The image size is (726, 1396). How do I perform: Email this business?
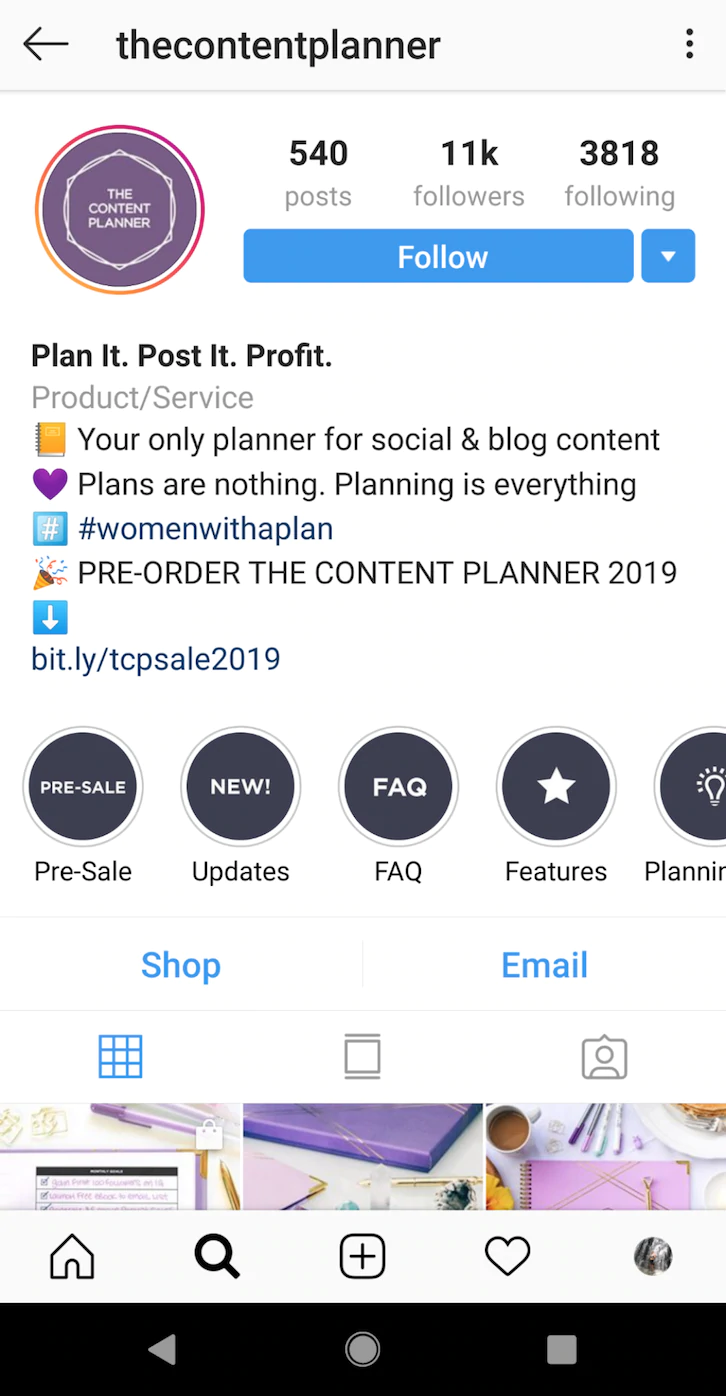(x=544, y=965)
